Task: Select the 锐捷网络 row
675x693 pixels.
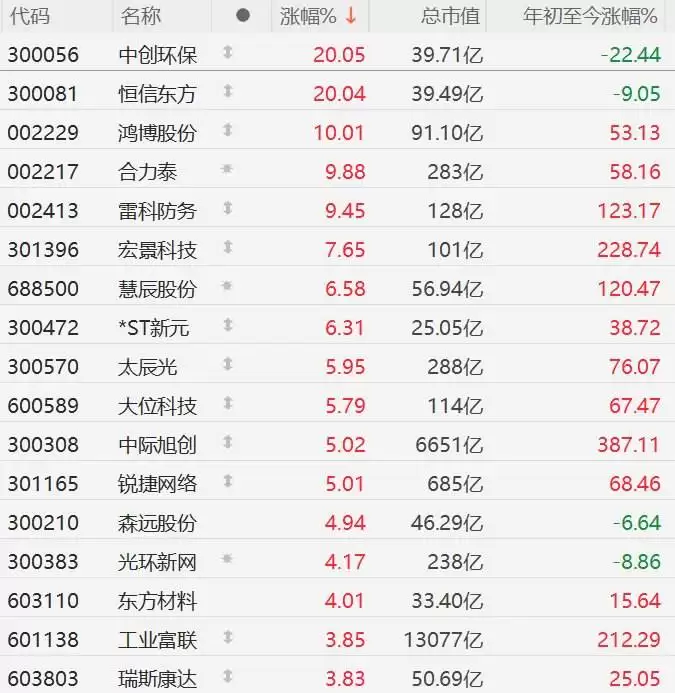Action: [x=157, y=484]
